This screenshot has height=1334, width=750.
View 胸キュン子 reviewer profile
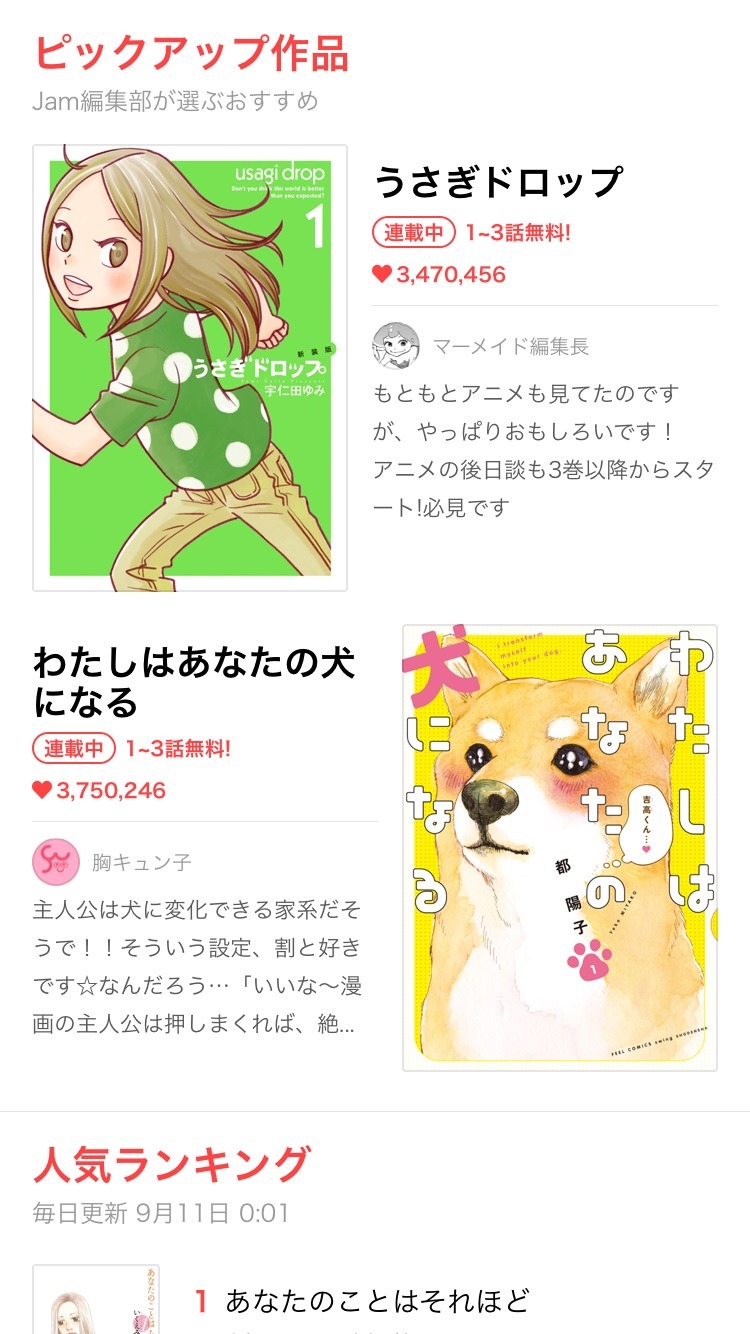[x=113, y=862]
